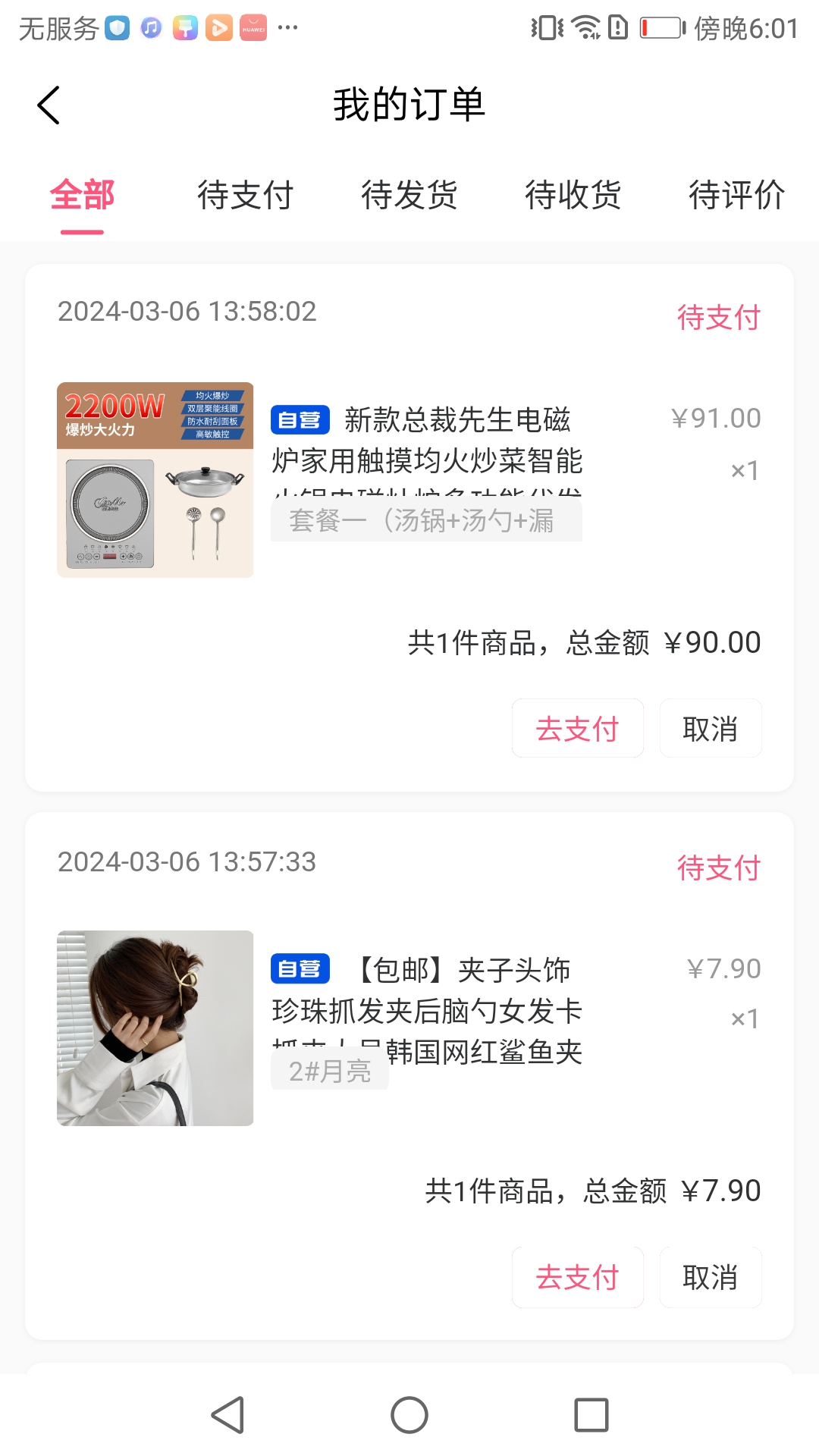Tap the vibrate mode icon in status bar
The width and height of the screenshot is (819, 1456).
(x=544, y=27)
